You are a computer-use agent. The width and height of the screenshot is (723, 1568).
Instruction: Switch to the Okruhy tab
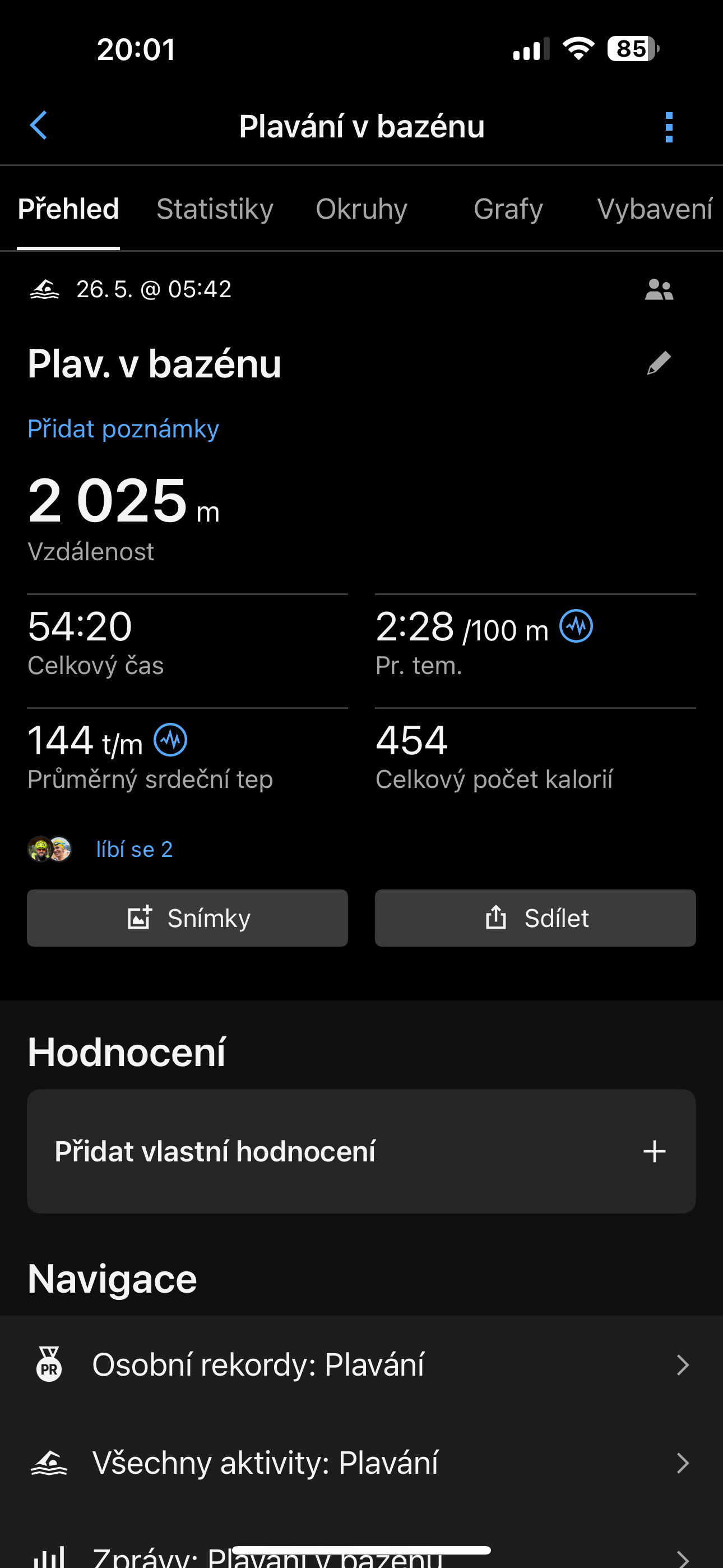coord(361,209)
